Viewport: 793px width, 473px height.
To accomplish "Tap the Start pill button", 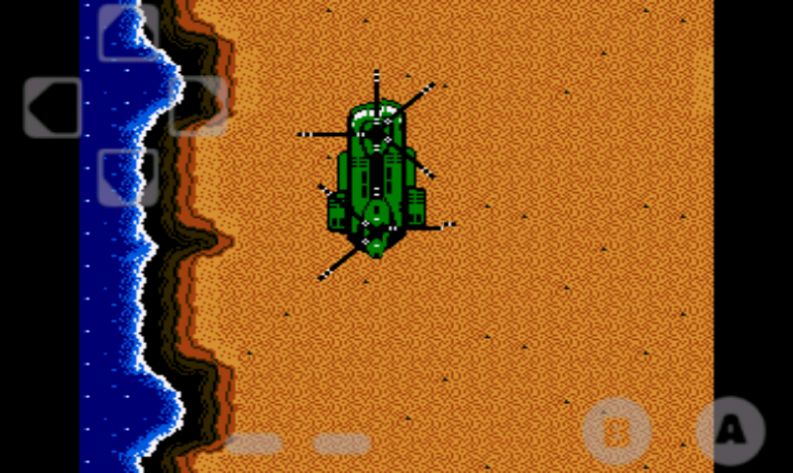I will 342,443.
